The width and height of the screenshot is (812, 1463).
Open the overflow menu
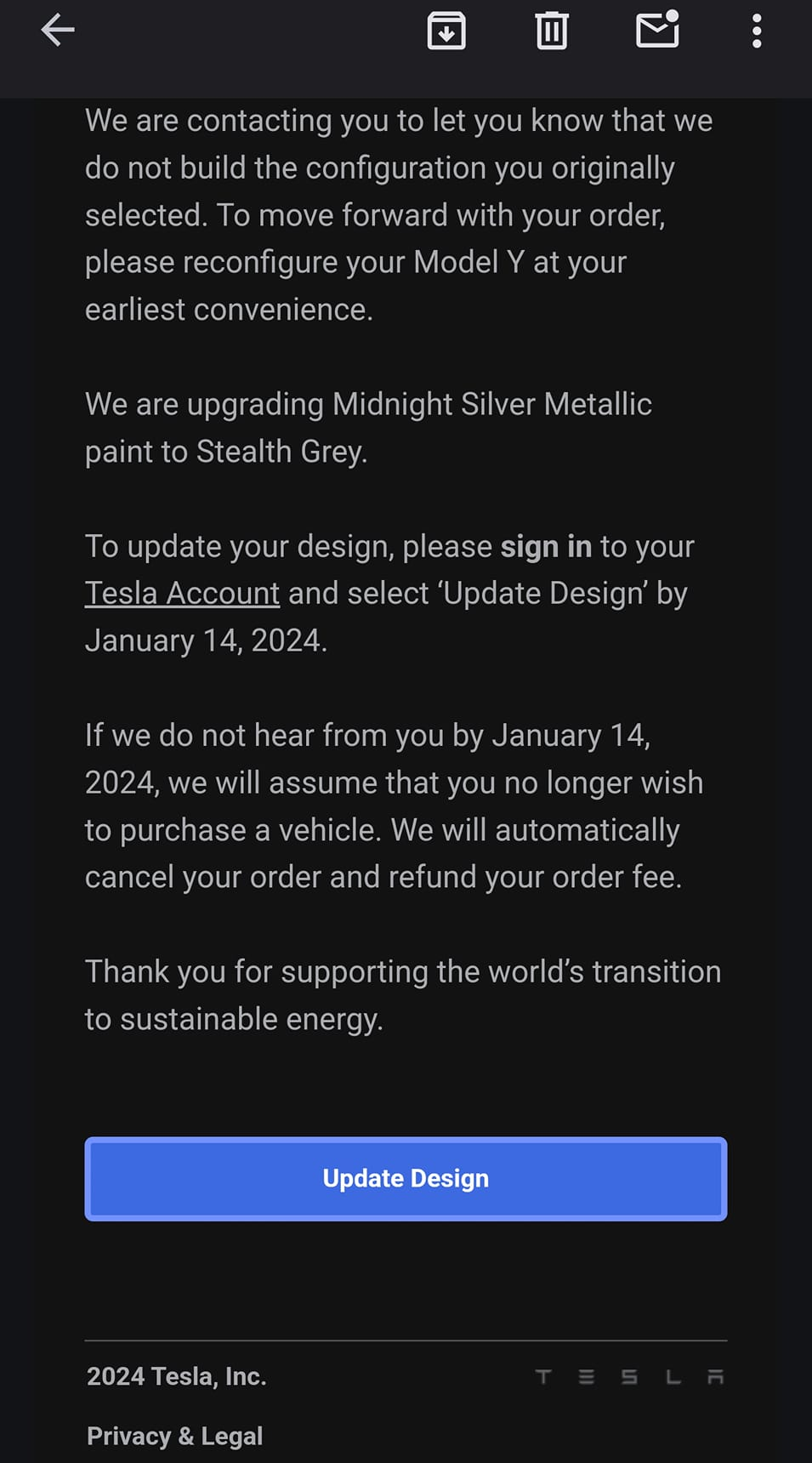(x=756, y=31)
